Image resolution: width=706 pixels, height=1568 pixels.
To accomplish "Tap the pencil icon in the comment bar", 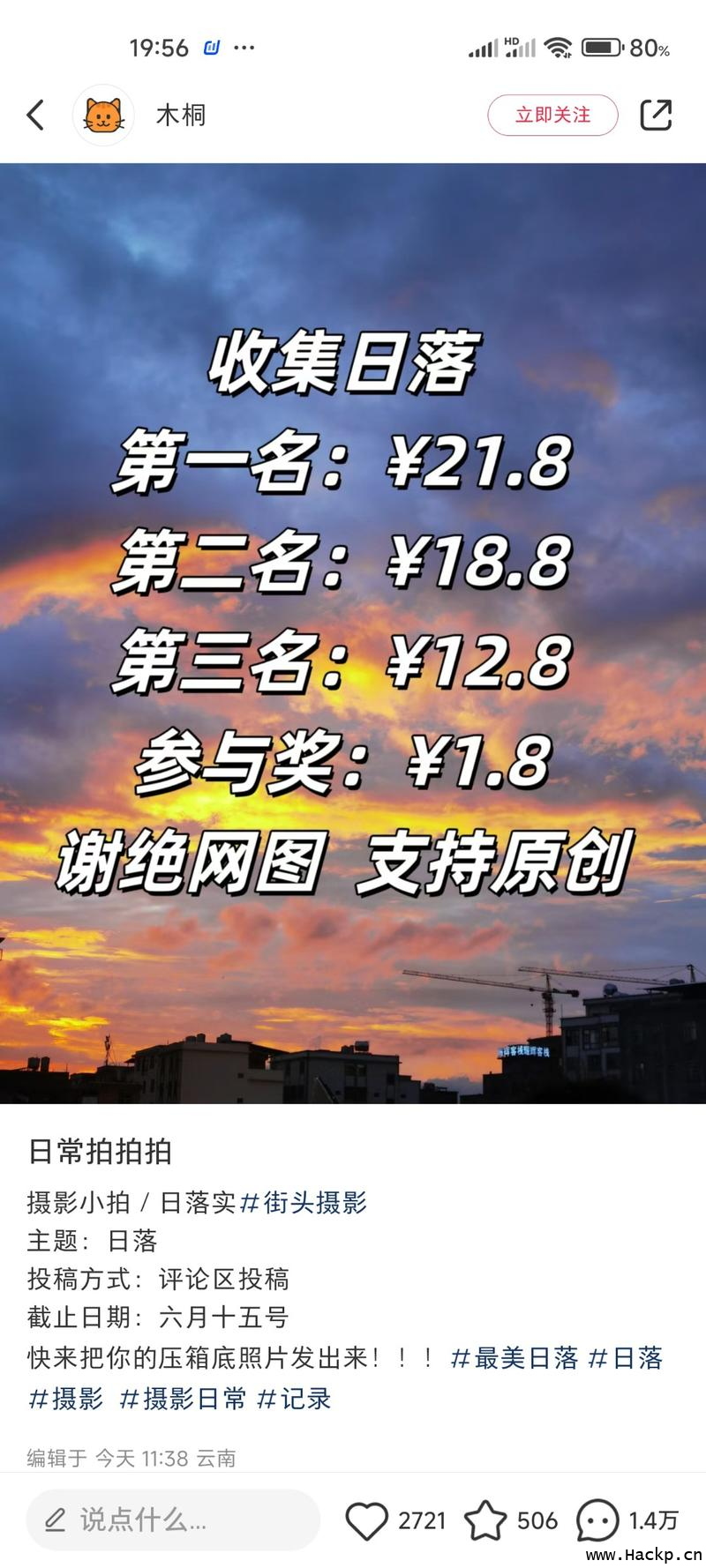I will pyautogui.click(x=55, y=1520).
